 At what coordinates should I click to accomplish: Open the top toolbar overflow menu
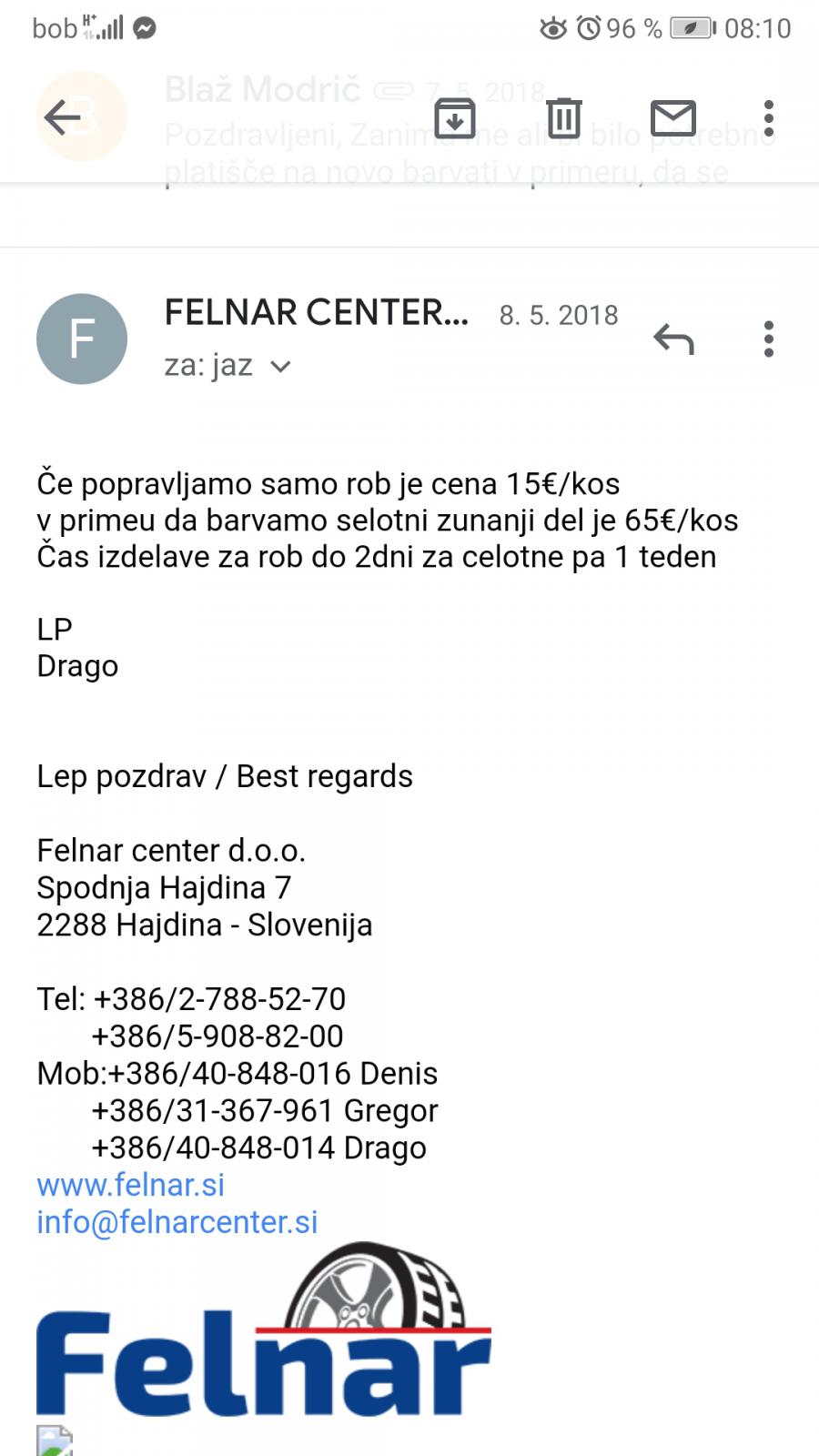pos(769,118)
